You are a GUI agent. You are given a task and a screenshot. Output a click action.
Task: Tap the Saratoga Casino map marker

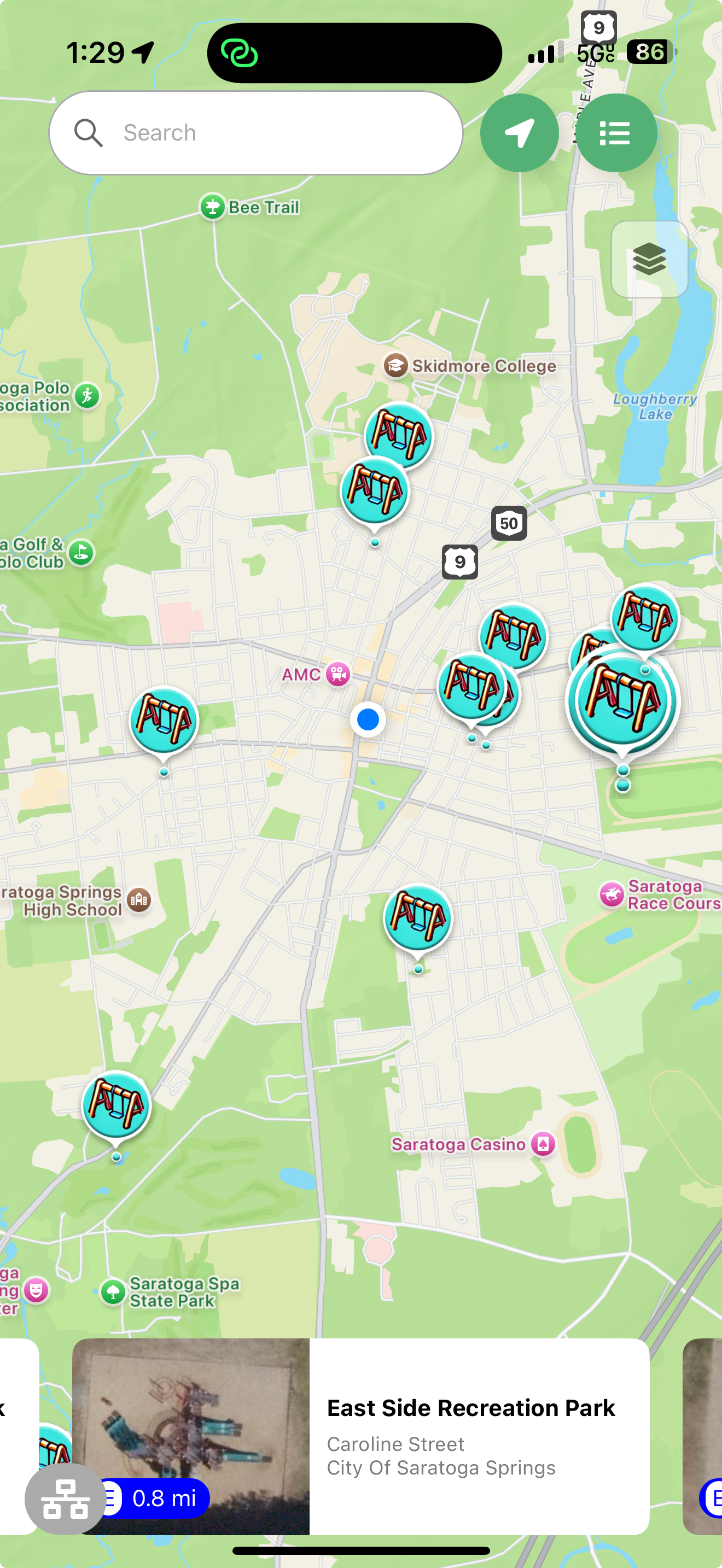click(x=543, y=1144)
